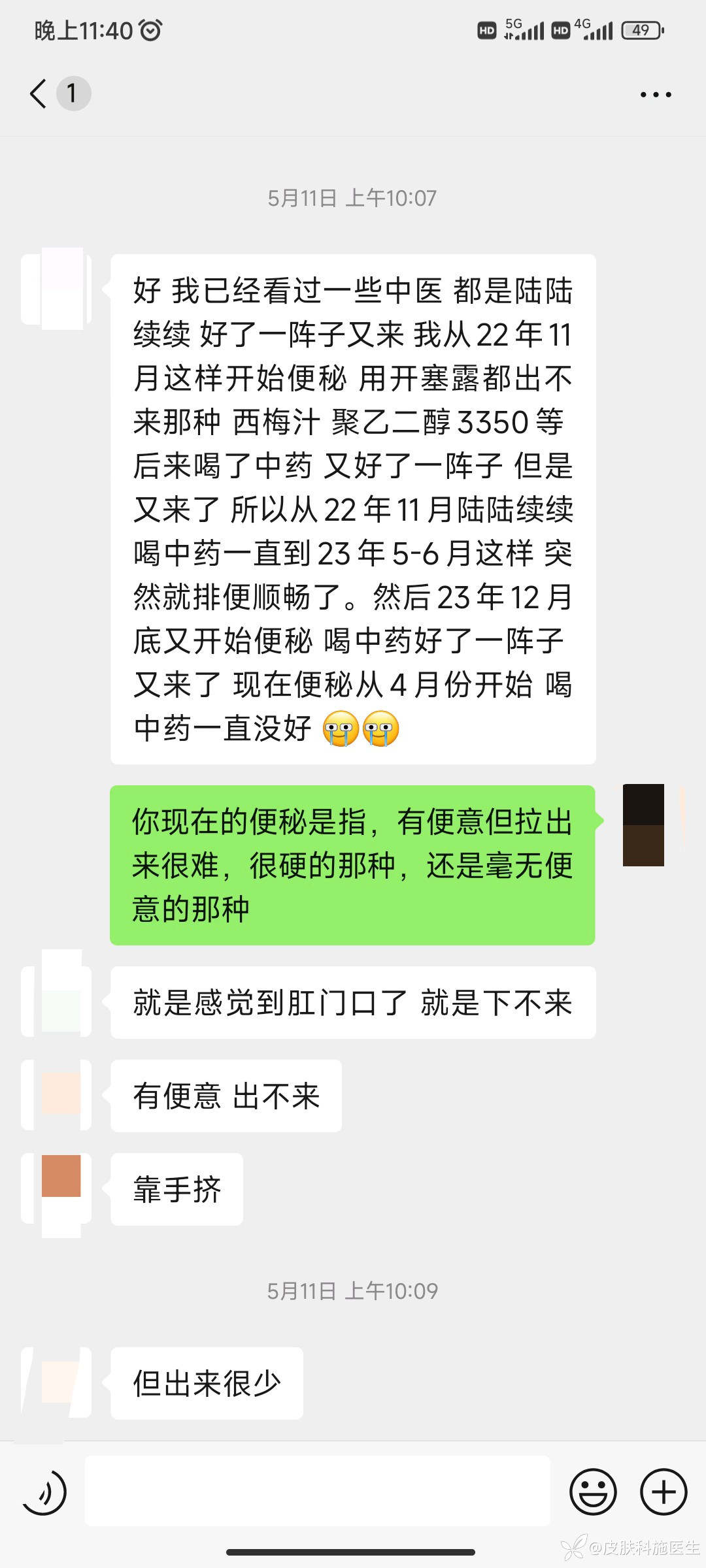The height and width of the screenshot is (1568, 706).
Task: Open contact avatar next to 靠手挤
Action: 58,1189
